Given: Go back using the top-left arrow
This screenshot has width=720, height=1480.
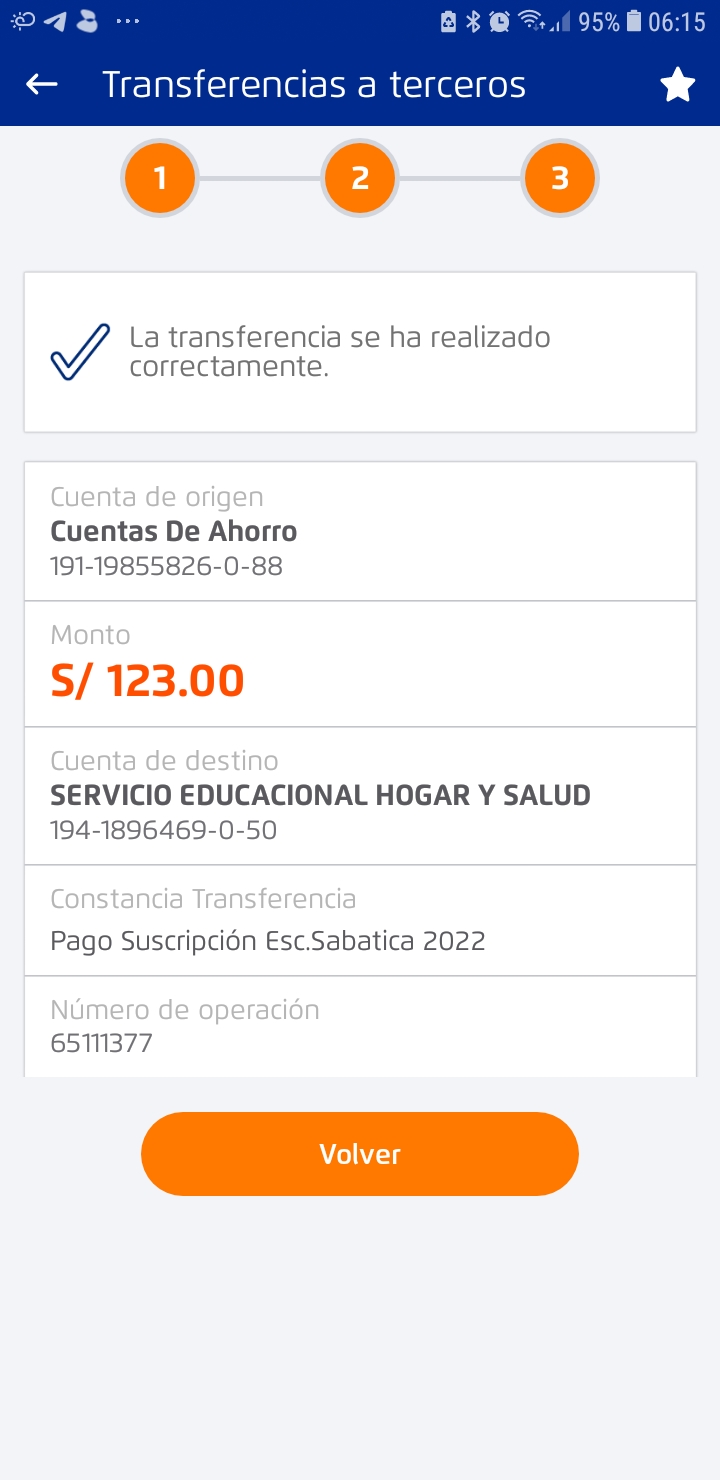Looking at the screenshot, I should [42, 85].
